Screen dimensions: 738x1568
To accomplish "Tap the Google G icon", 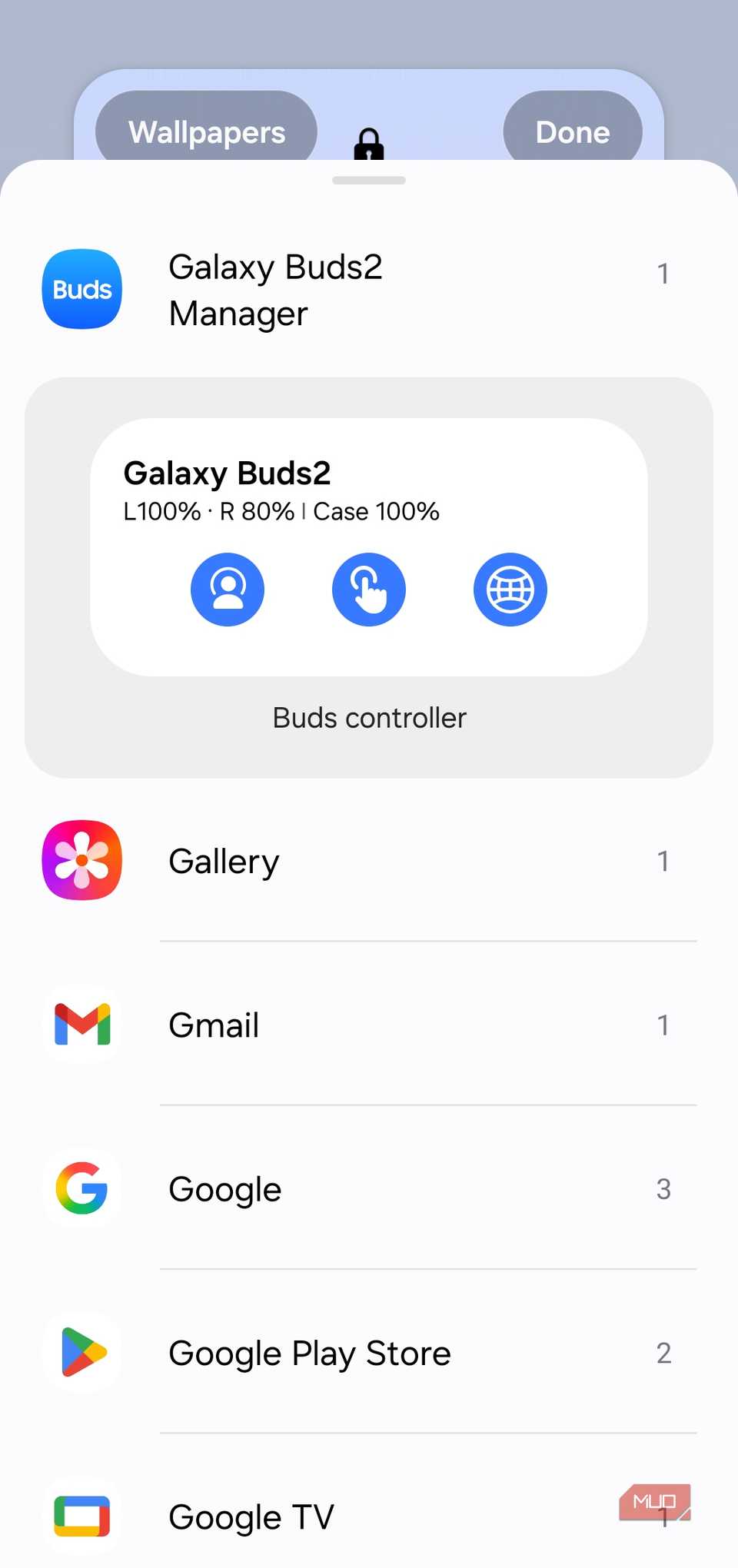I will 81,1189.
